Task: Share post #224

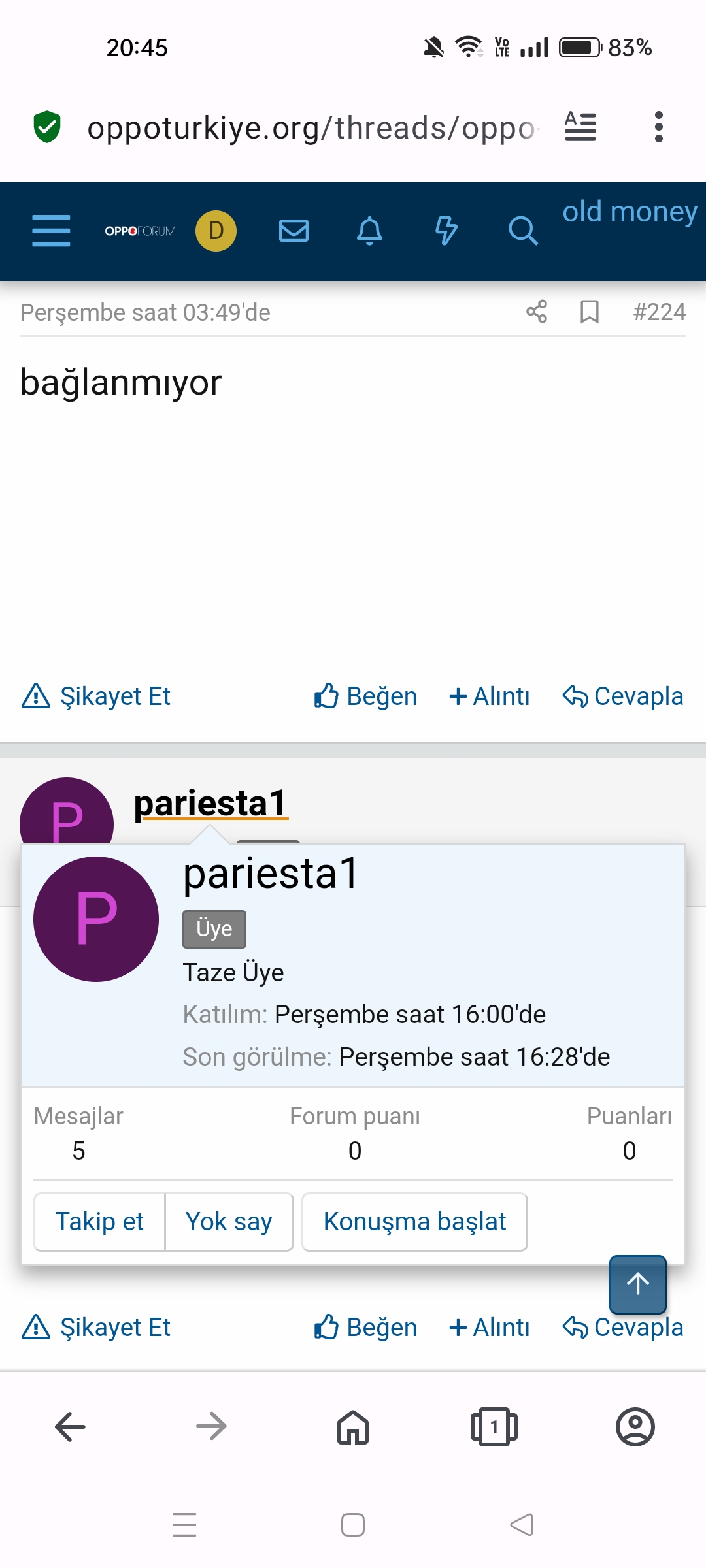Action: tap(537, 312)
